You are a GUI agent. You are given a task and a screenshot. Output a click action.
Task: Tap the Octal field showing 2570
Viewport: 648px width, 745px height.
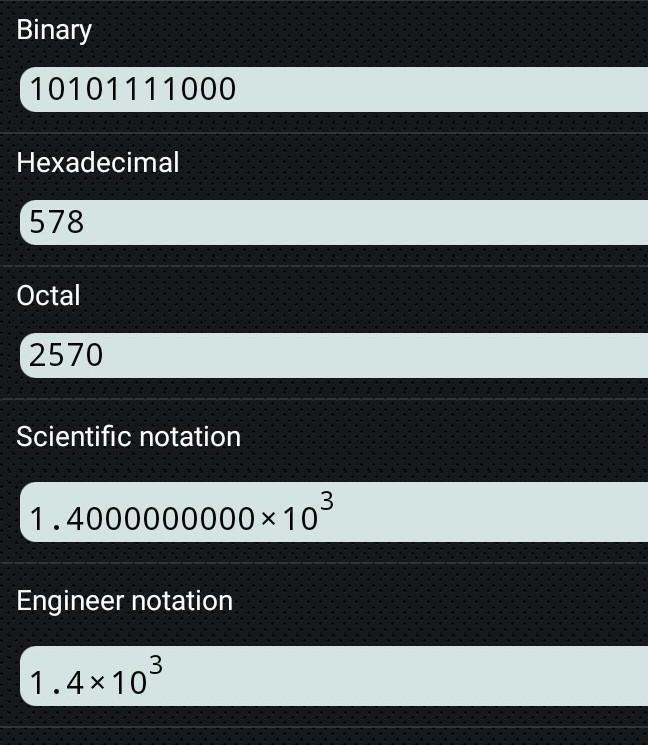tap(333, 355)
